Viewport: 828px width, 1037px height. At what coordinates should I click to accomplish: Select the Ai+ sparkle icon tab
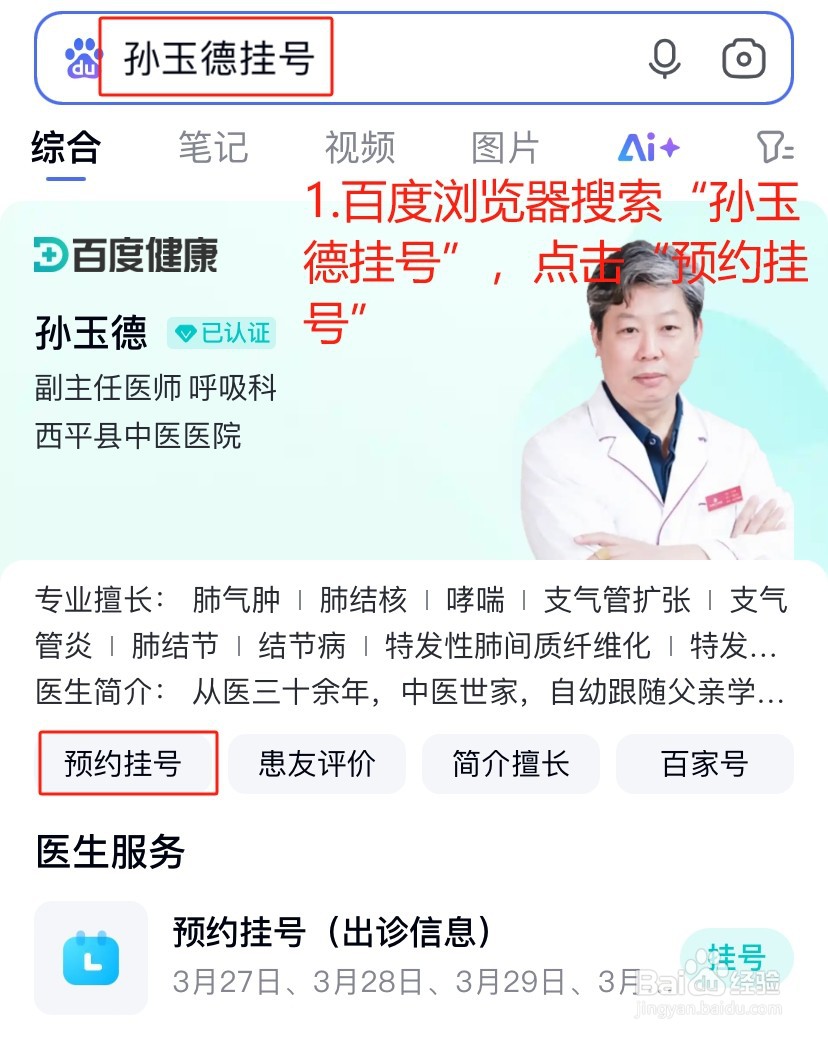pyautogui.click(x=647, y=147)
